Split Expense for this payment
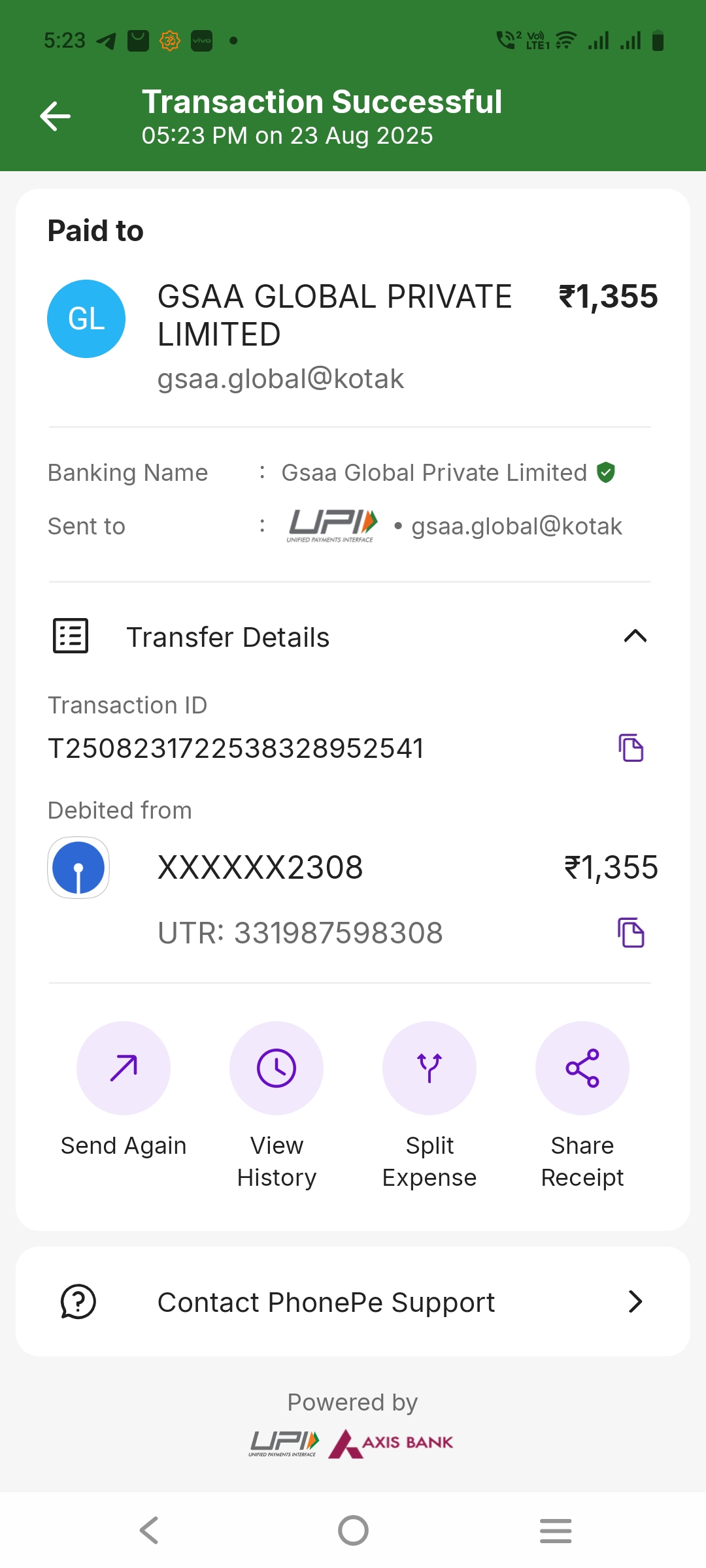The height and width of the screenshot is (1568, 706). 429,1069
